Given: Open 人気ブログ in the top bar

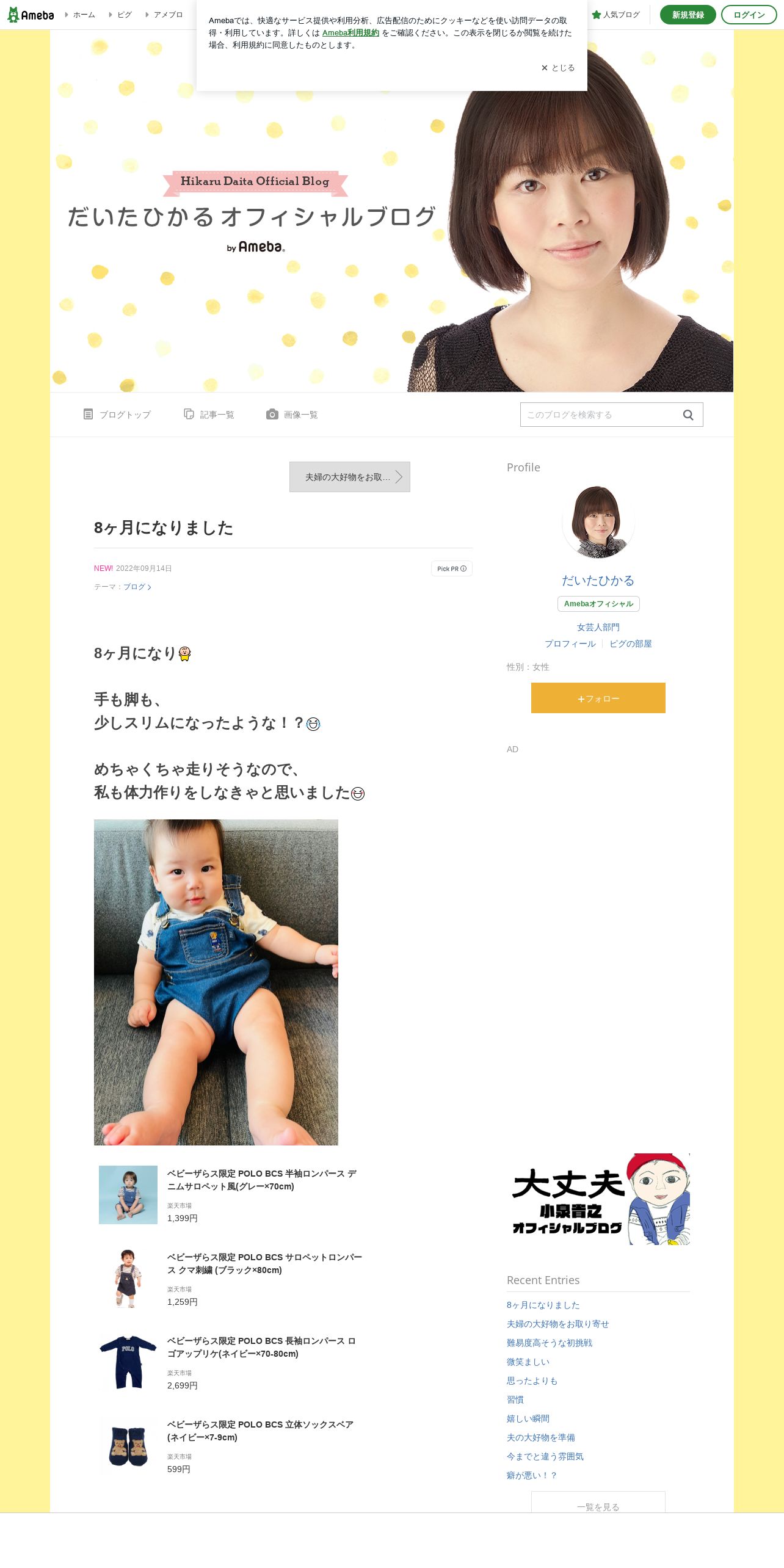Looking at the screenshot, I should 615,15.
